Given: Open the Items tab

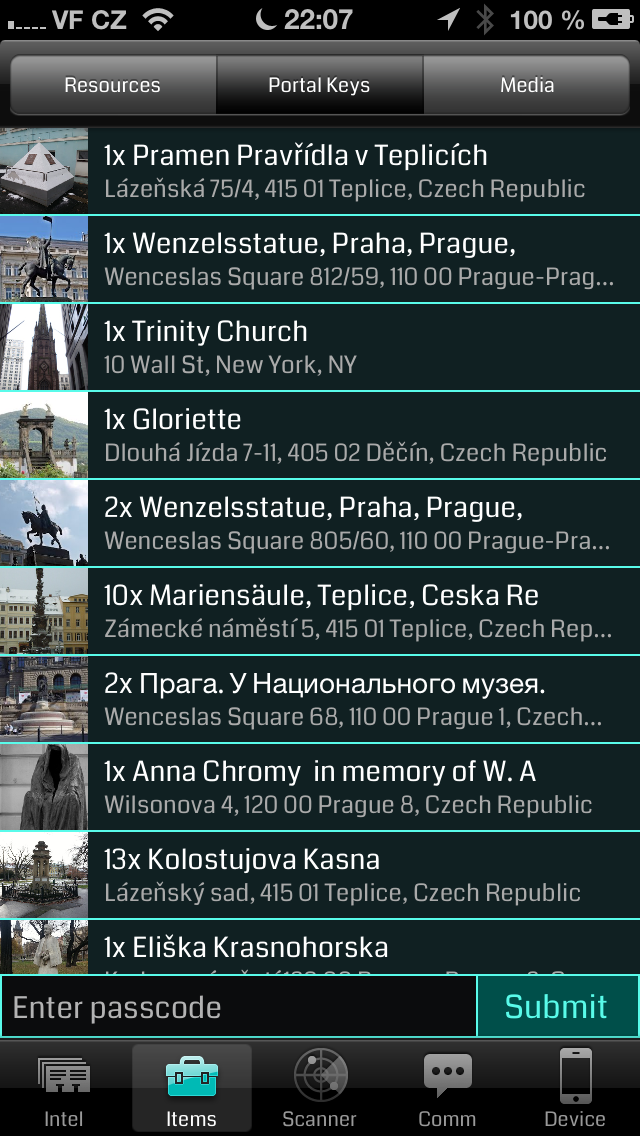Looking at the screenshot, I should coord(191,1090).
